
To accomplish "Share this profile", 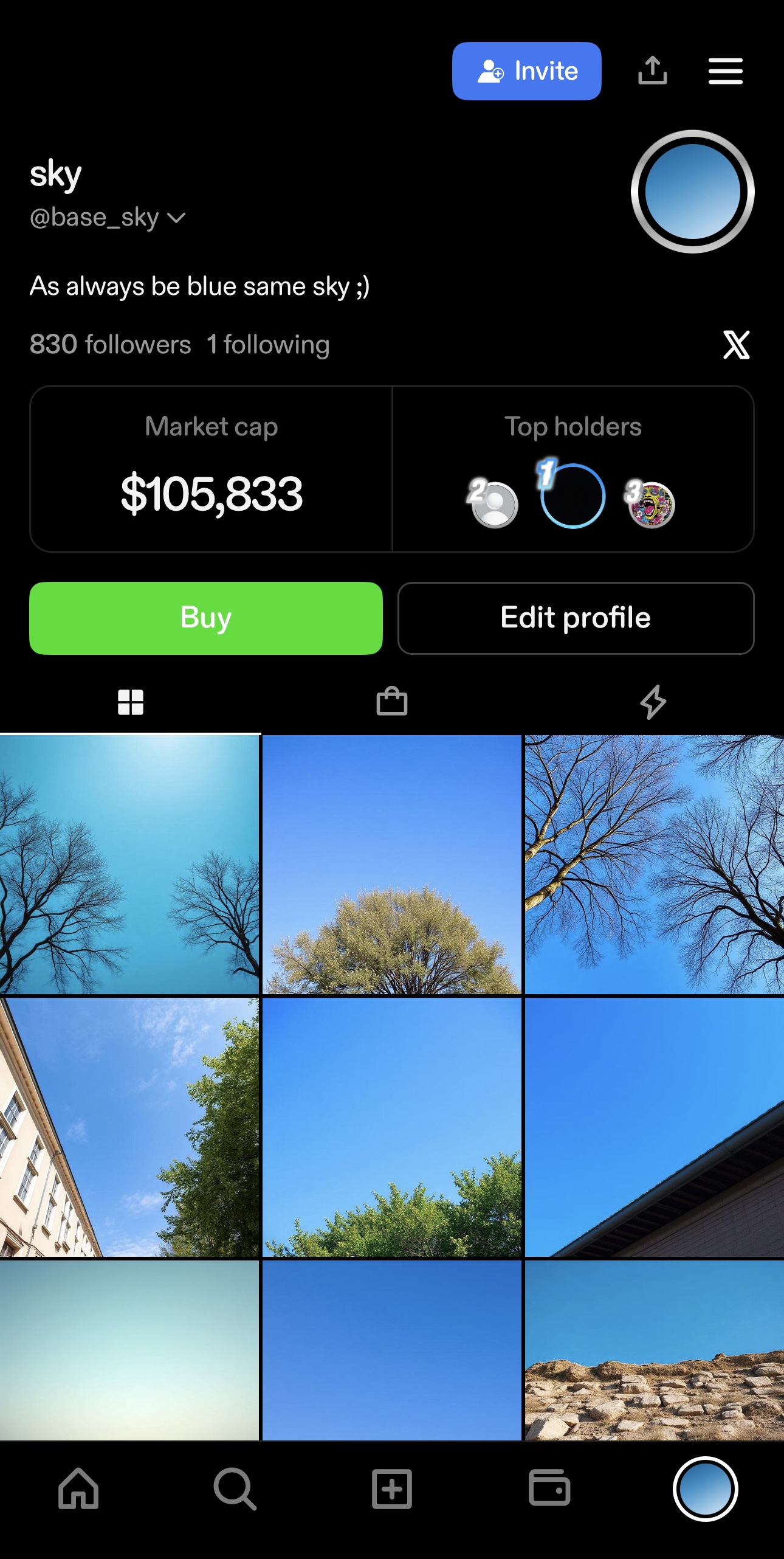I will [x=652, y=71].
